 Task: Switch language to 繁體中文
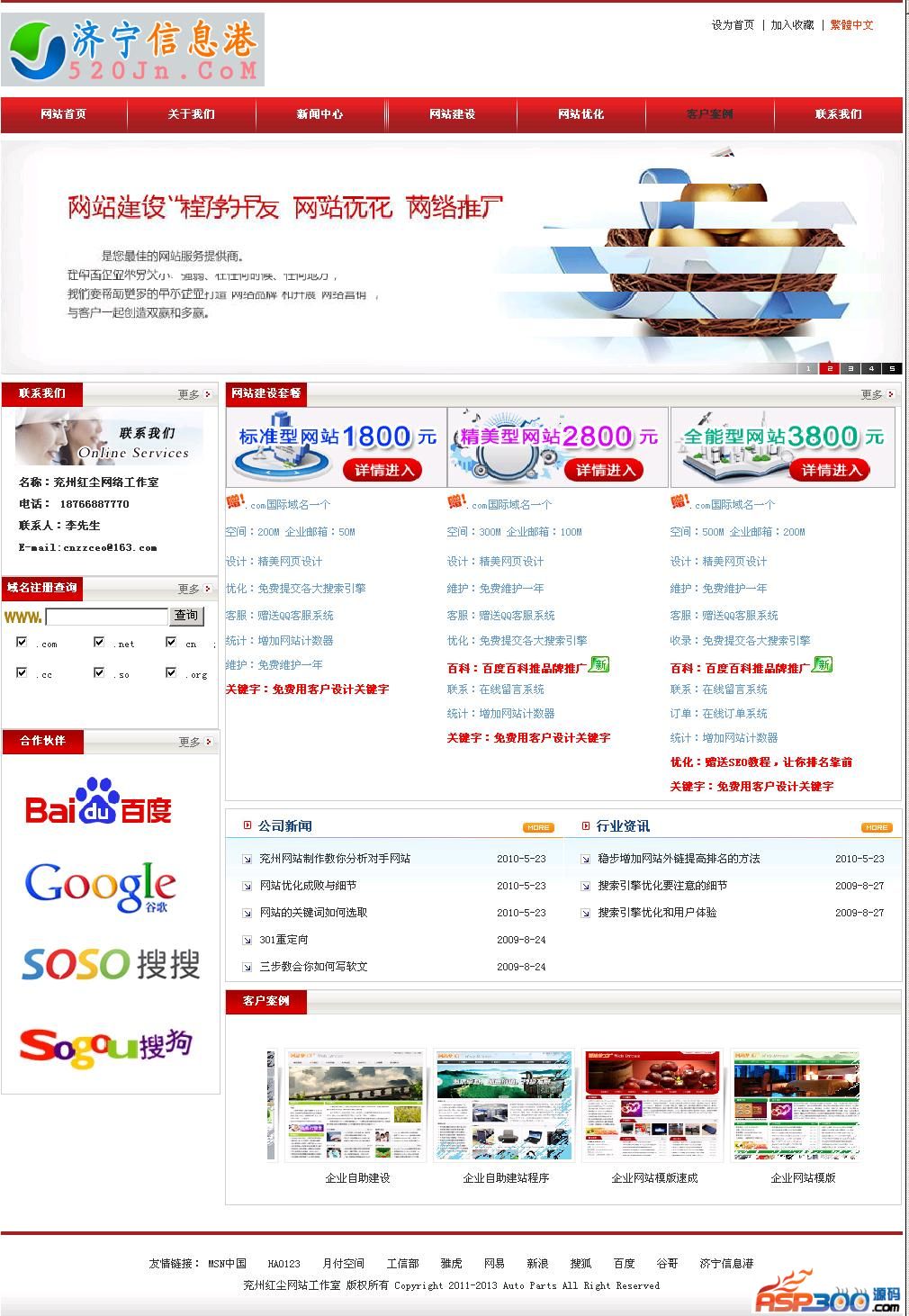[x=851, y=25]
